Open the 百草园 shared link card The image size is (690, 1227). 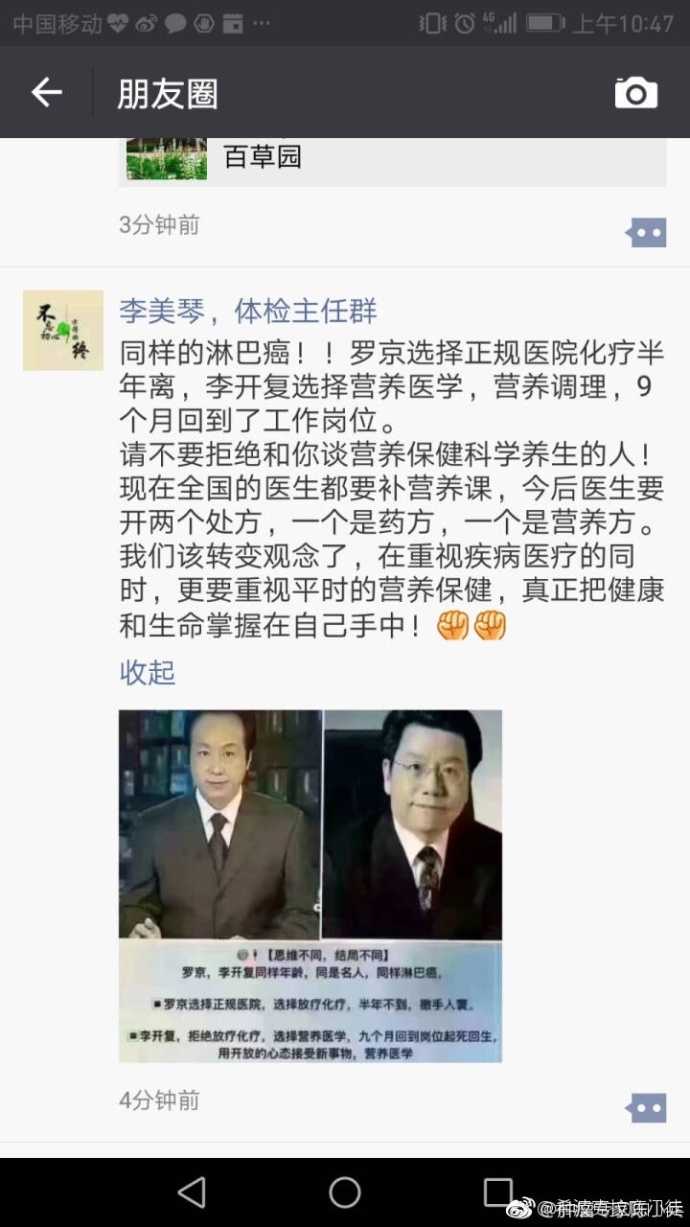coord(392,158)
